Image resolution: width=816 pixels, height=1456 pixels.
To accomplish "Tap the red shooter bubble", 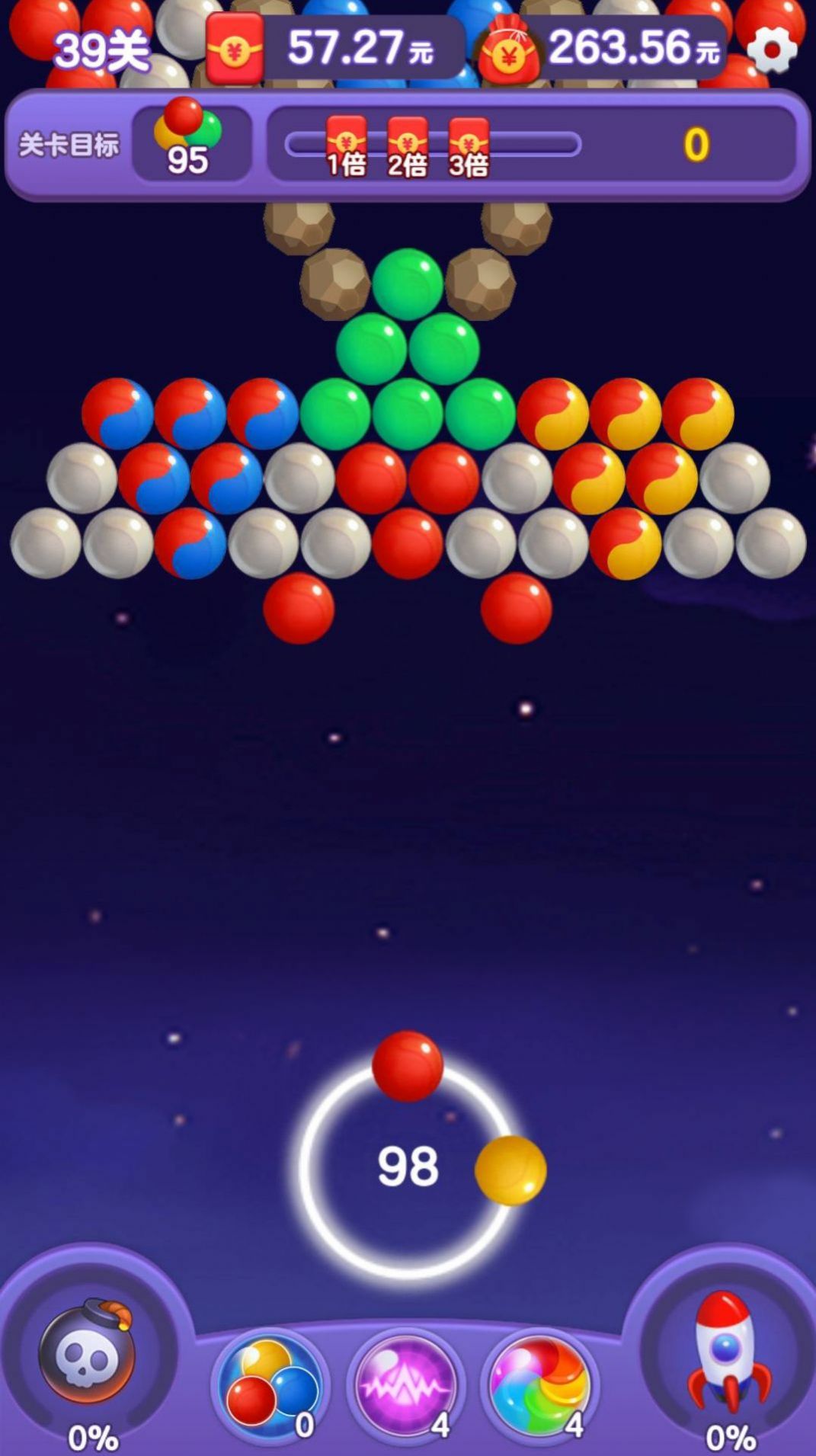I will 408,1066.
